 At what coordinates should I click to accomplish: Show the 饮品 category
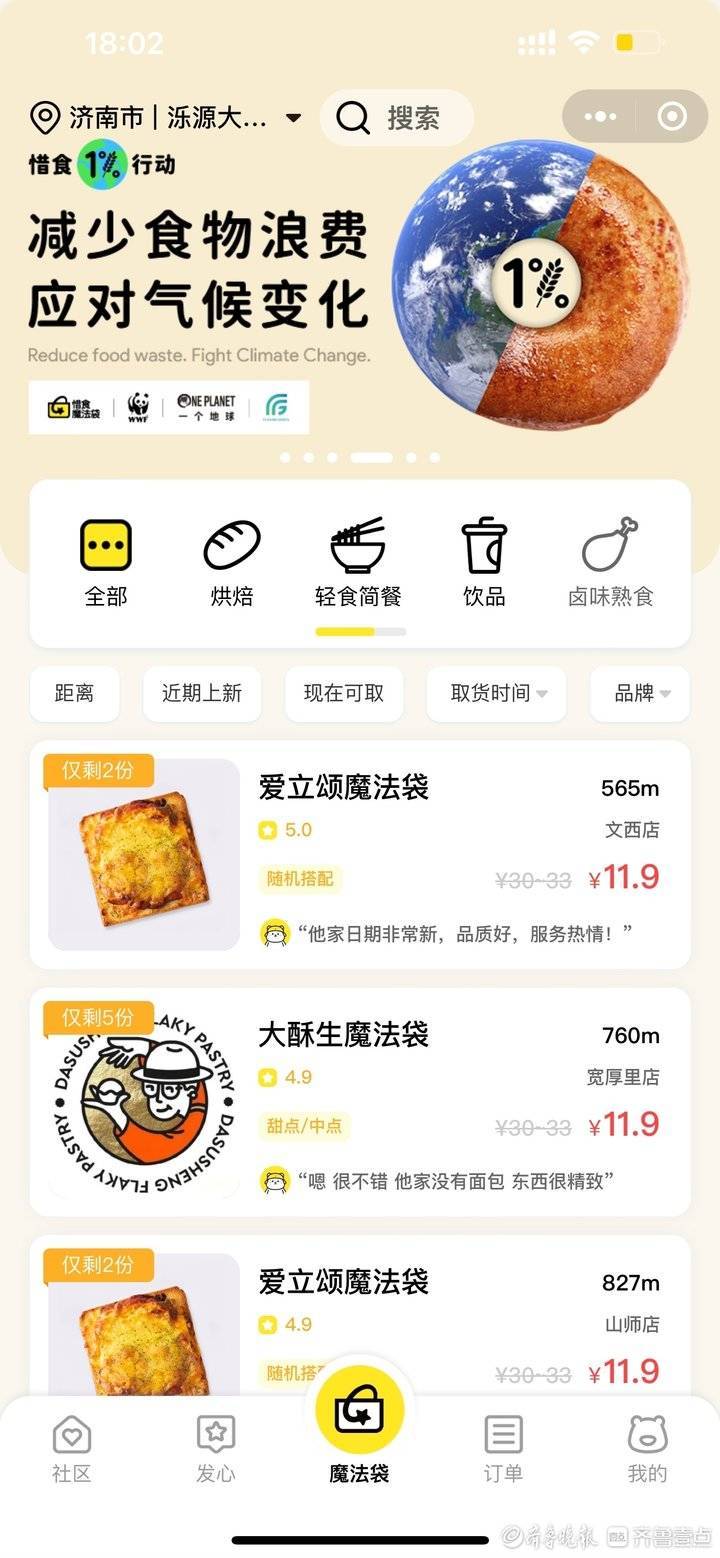click(484, 563)
